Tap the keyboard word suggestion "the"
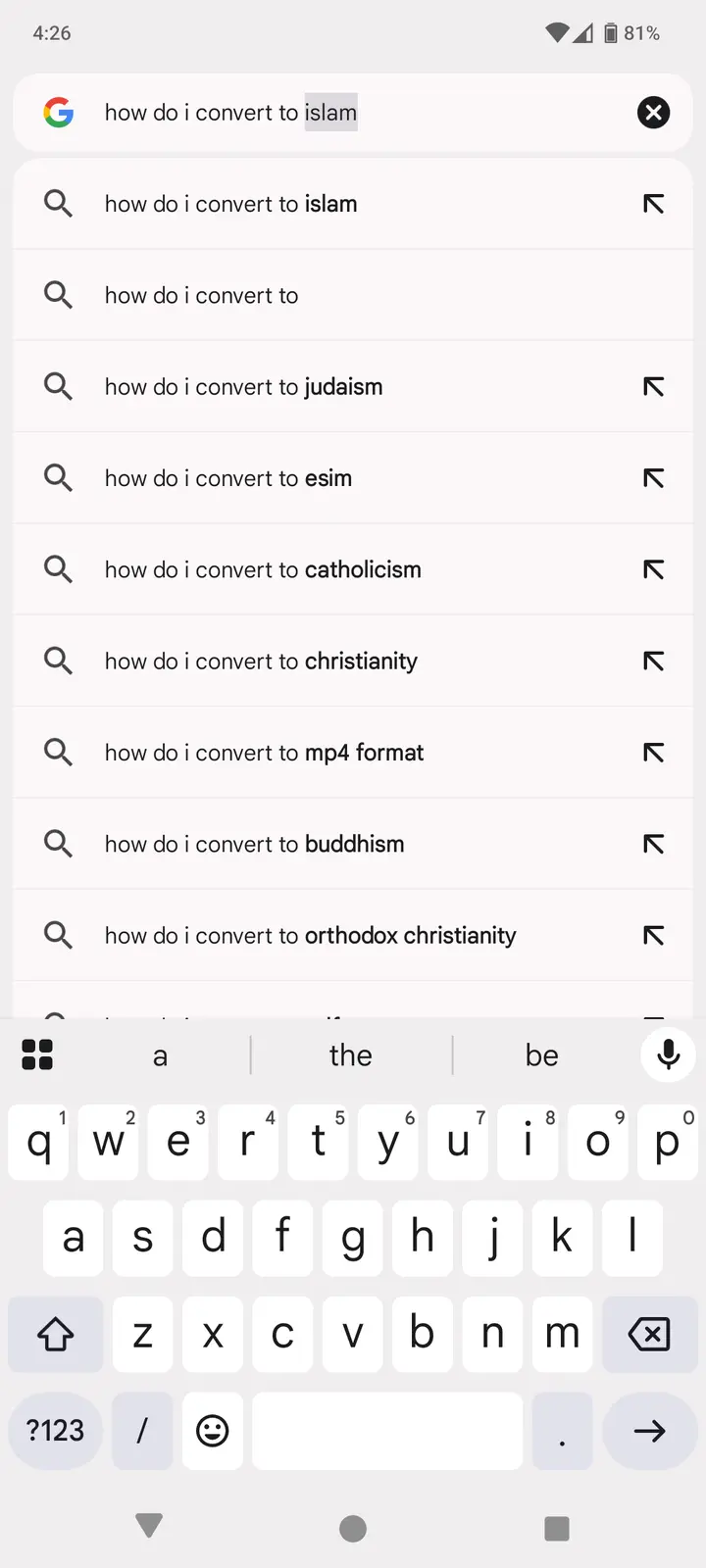The width and height of the screenshot is (706, 1568). tap(351, 1055)
